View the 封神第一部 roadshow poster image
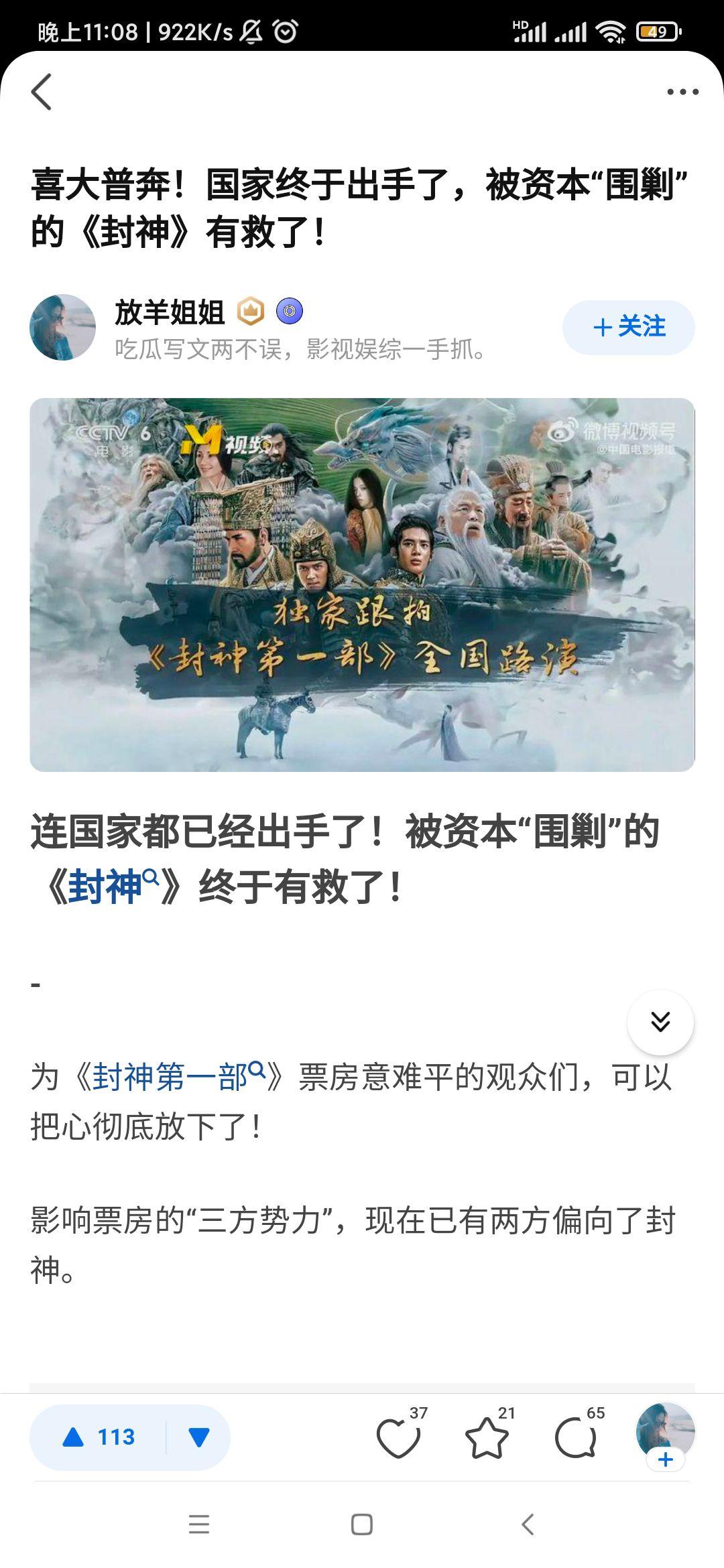 point(362,584)
